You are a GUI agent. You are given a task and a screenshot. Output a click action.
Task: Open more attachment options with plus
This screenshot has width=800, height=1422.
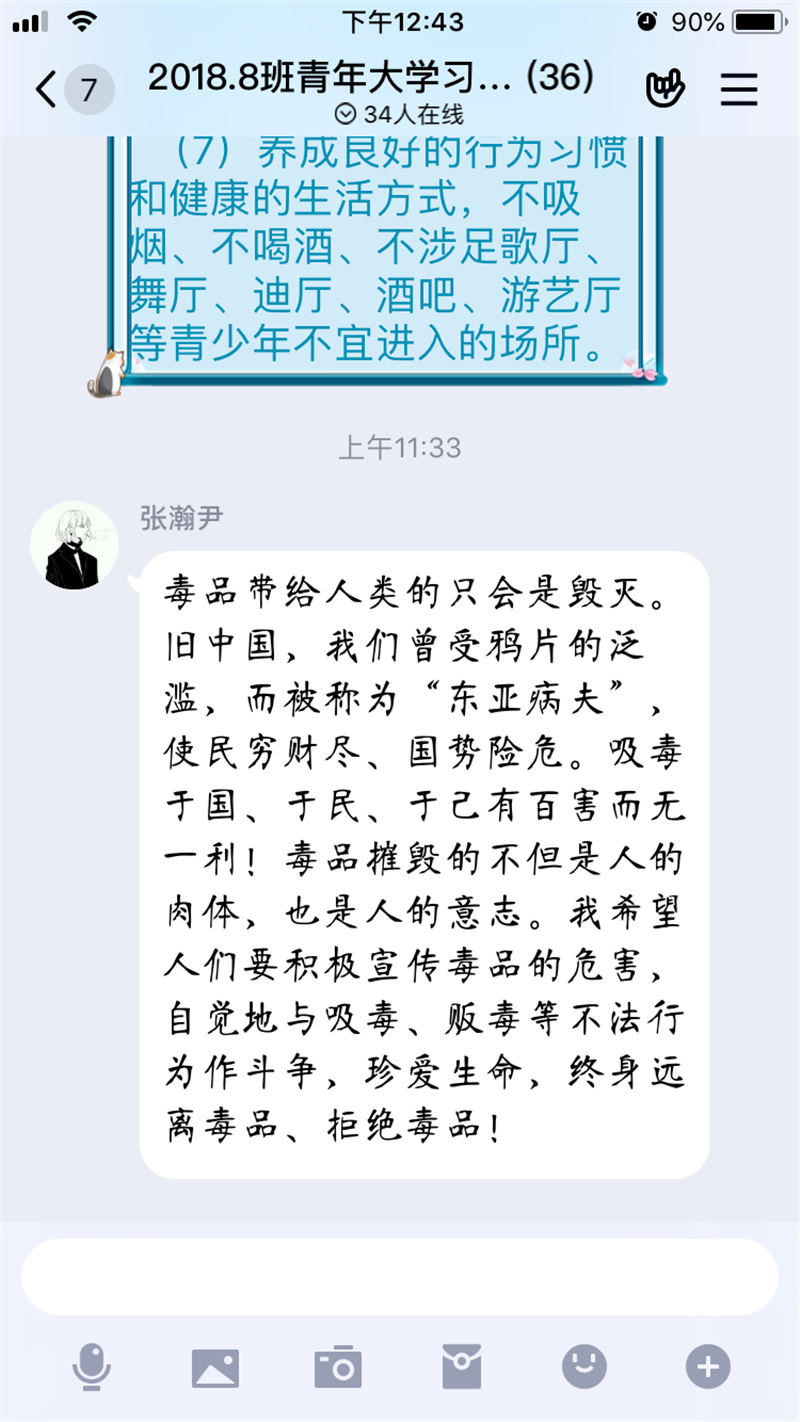click(x=708, y=1366)
